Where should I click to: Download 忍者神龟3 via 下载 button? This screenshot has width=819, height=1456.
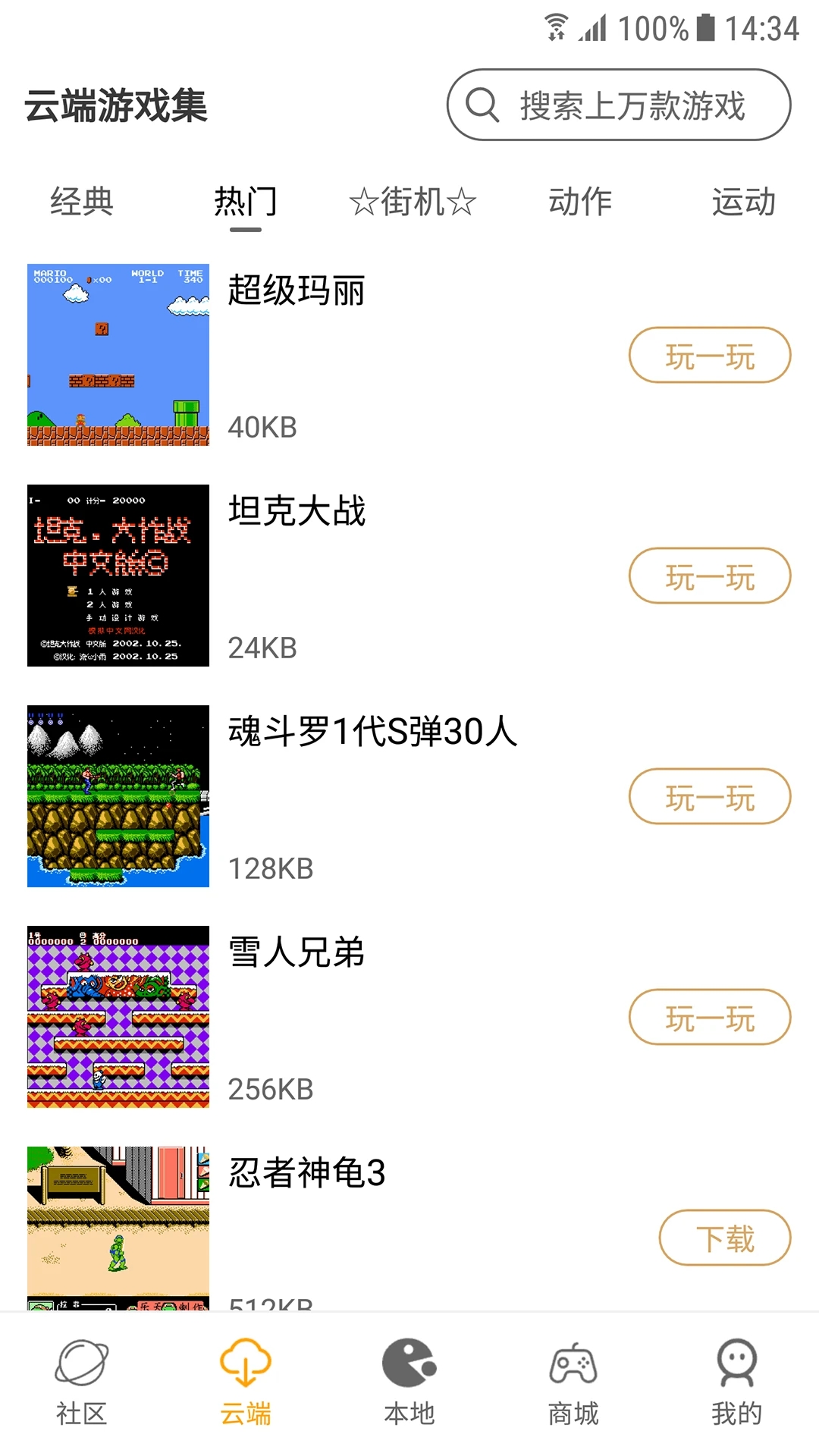pyautogui.click(x=724, y=1237)
